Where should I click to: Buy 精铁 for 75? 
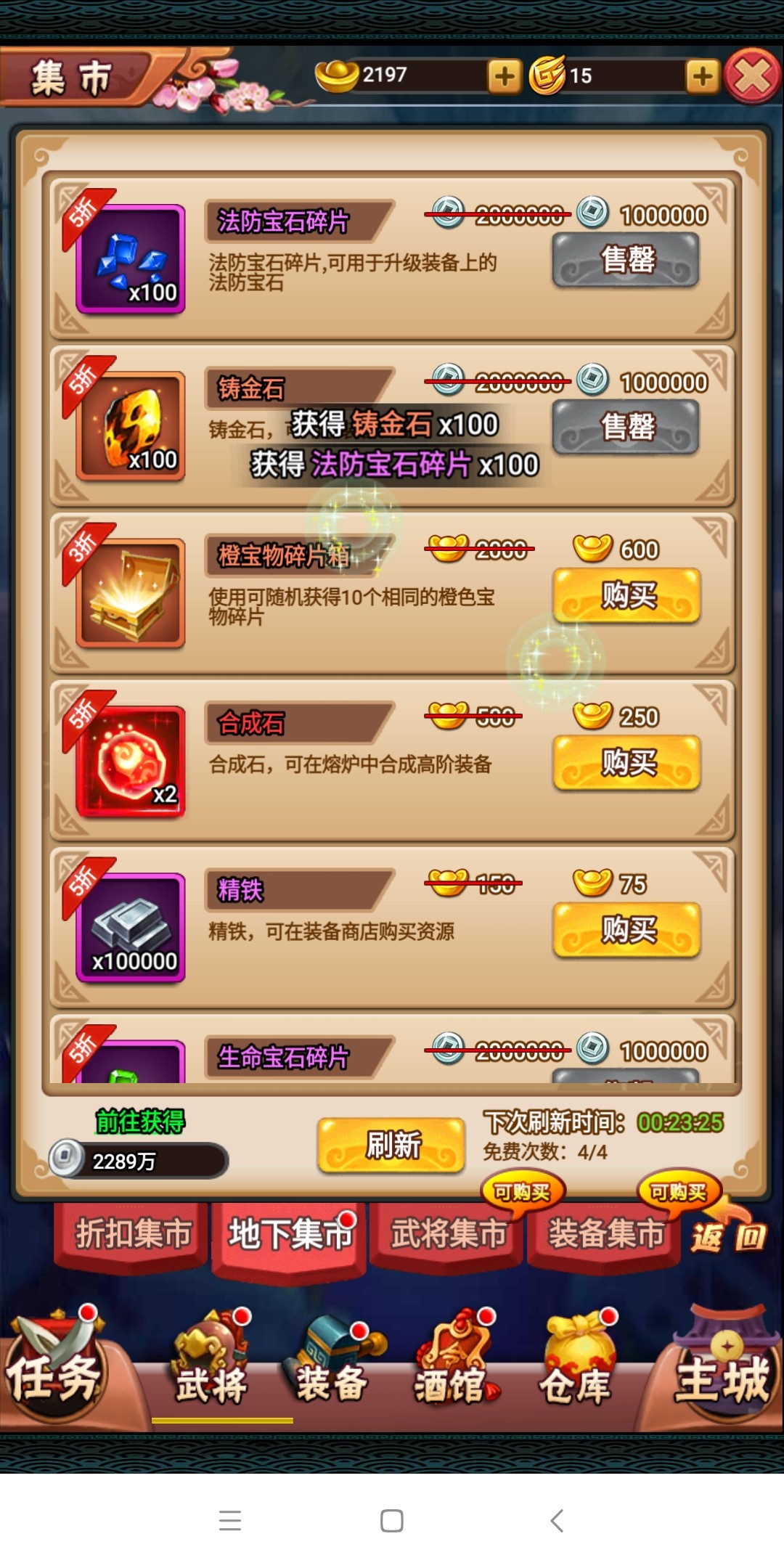coord(626,930)
